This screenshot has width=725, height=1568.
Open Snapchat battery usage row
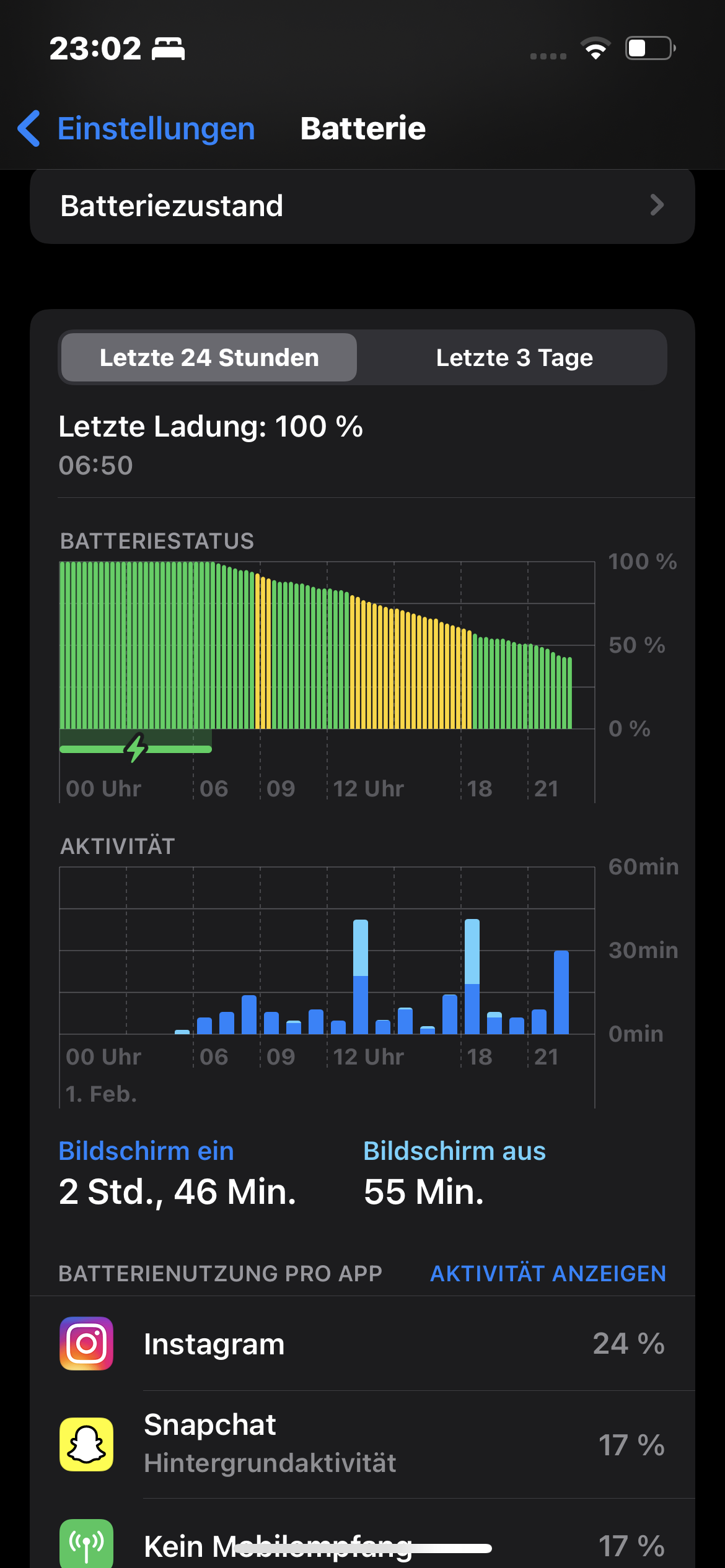pyautogui.click(x=362, y=1444)
